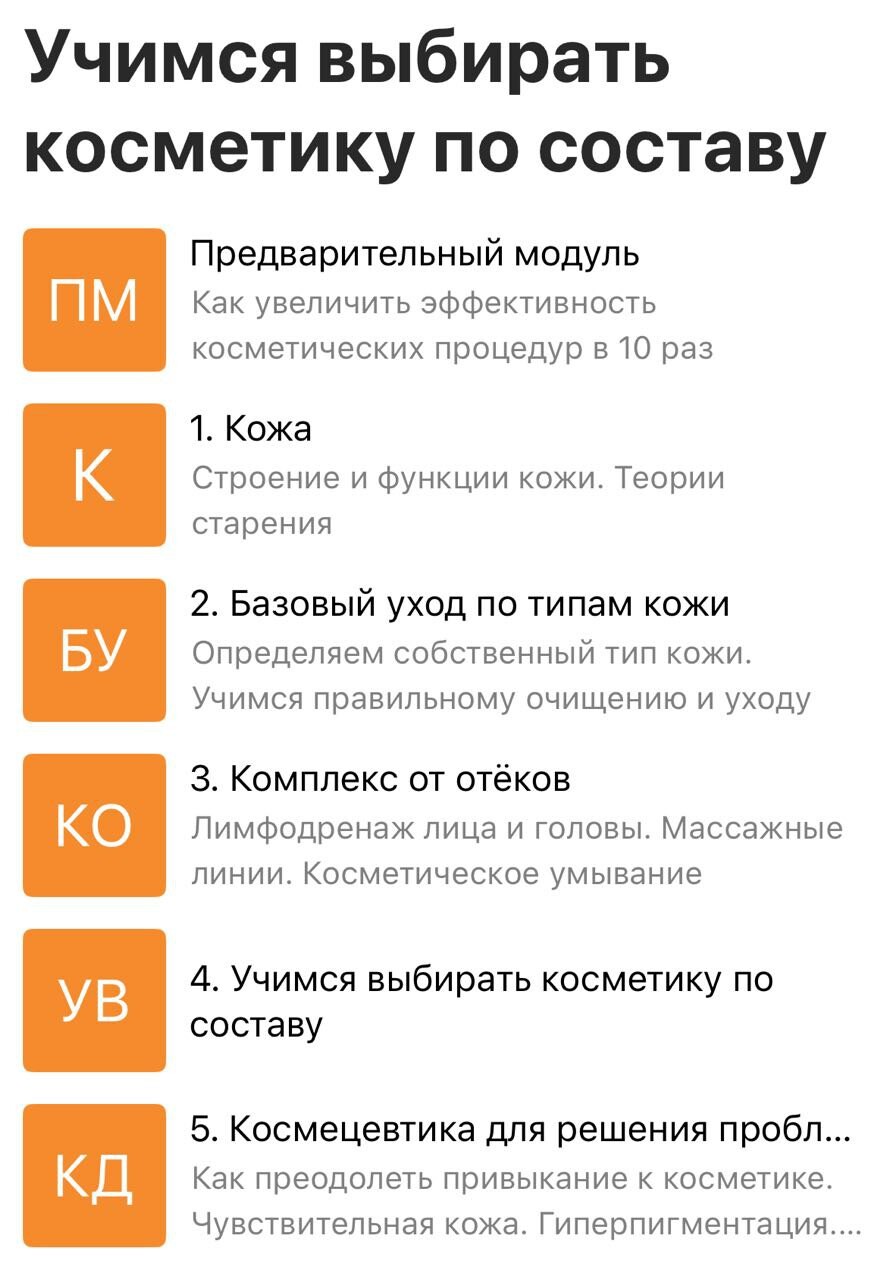Select 2. Базовый уход по типам кожи
The width and height of the screenshot is (887, 1280).
click(460, 605)
